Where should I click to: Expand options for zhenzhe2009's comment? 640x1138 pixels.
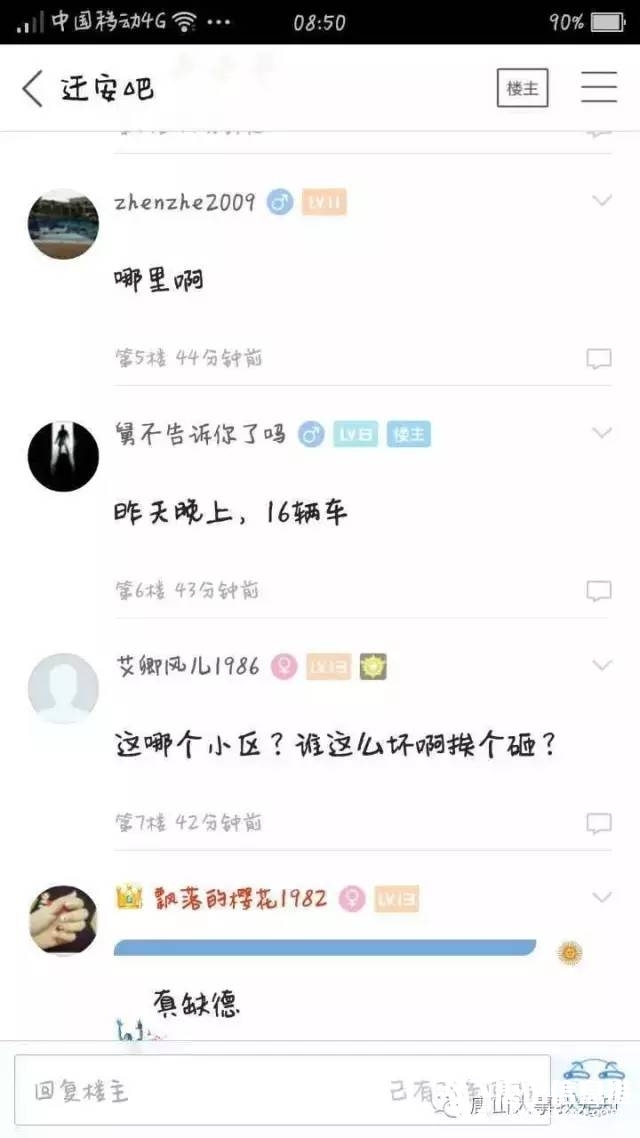601,201
